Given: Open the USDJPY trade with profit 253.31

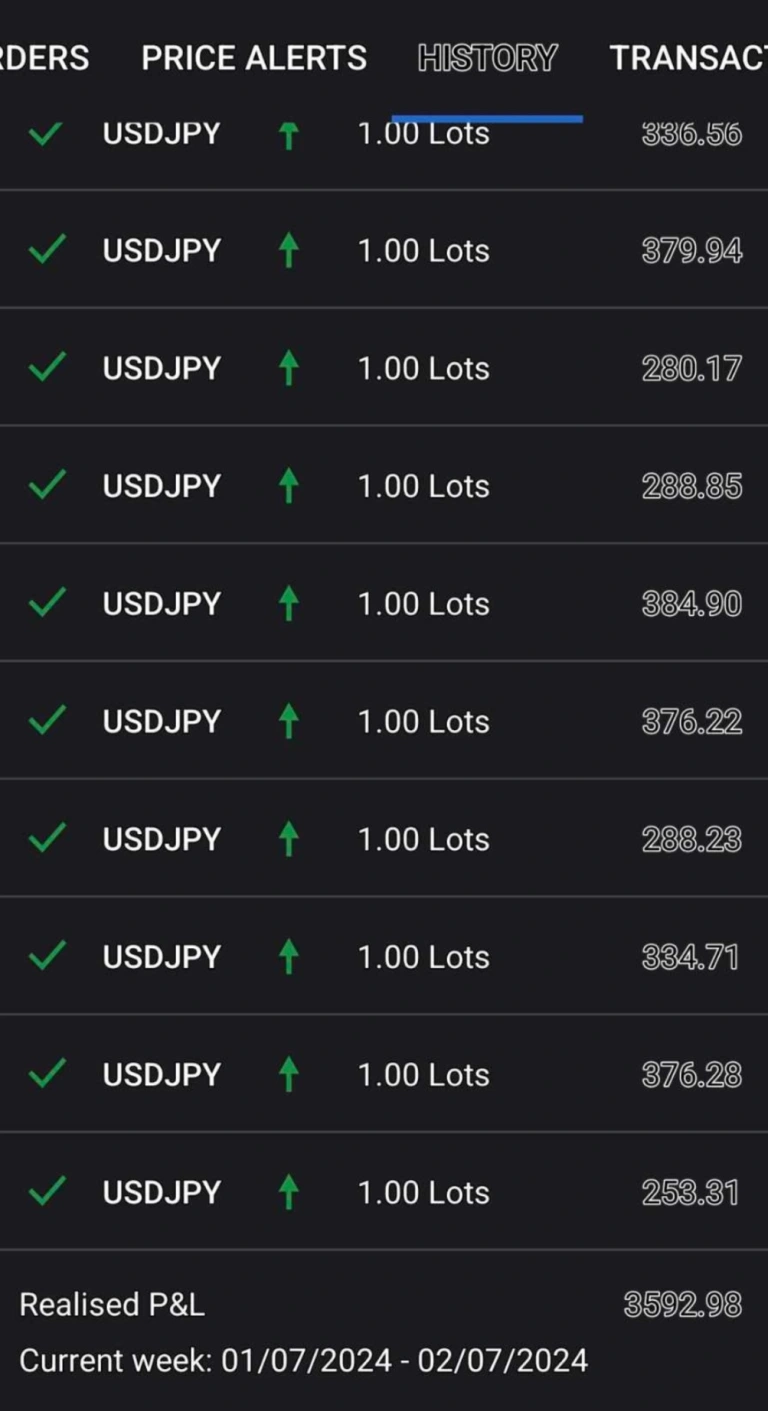Looking at the screenshot, I should [x=384, y=1192].
